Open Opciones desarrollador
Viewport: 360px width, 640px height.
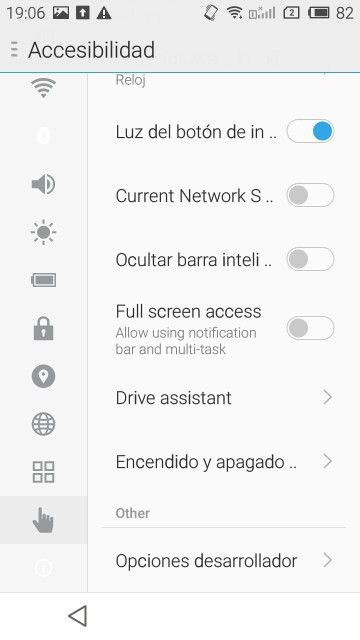224,561
